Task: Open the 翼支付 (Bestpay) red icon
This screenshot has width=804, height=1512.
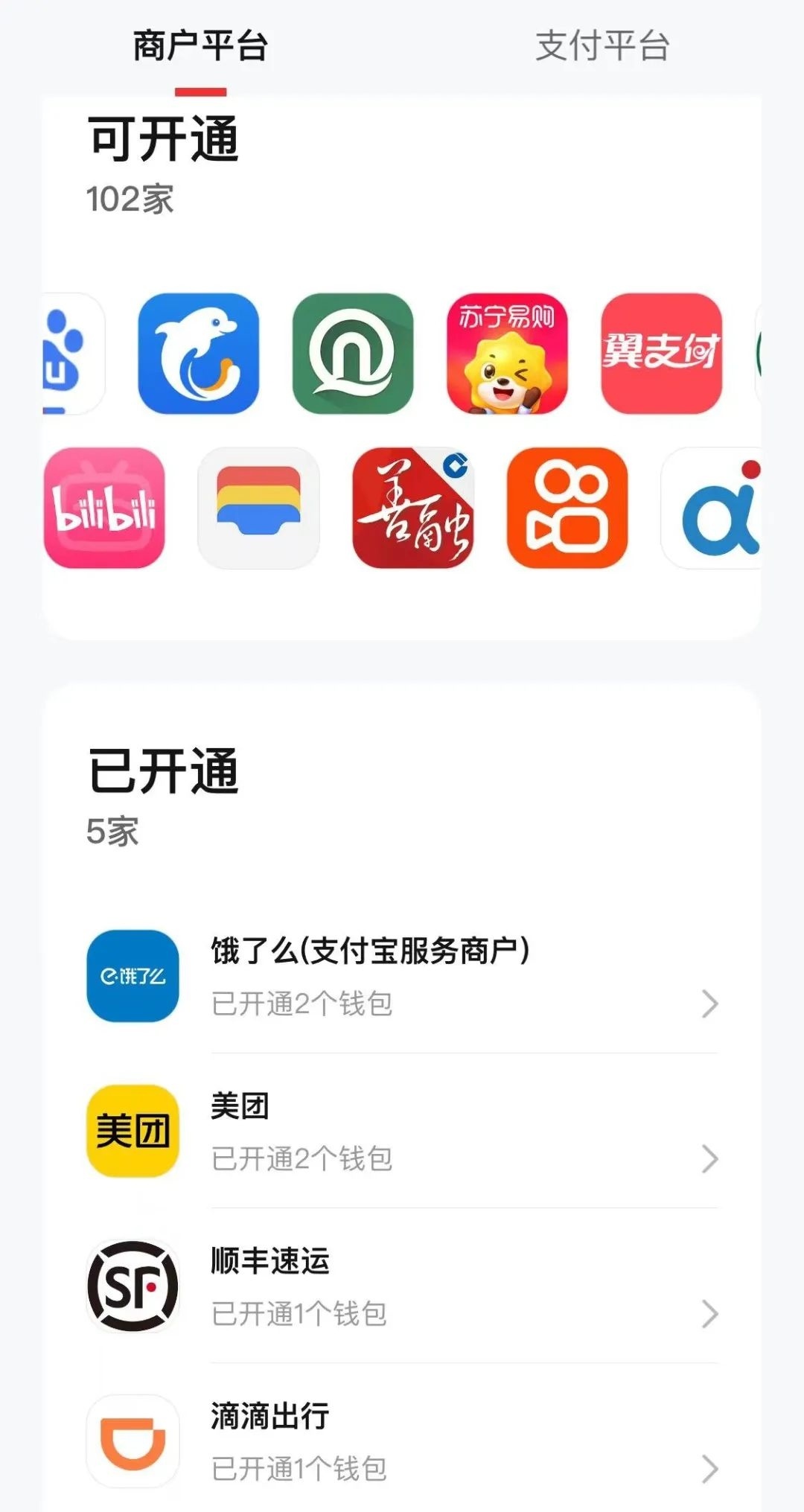Action: [x=661, y=356]
